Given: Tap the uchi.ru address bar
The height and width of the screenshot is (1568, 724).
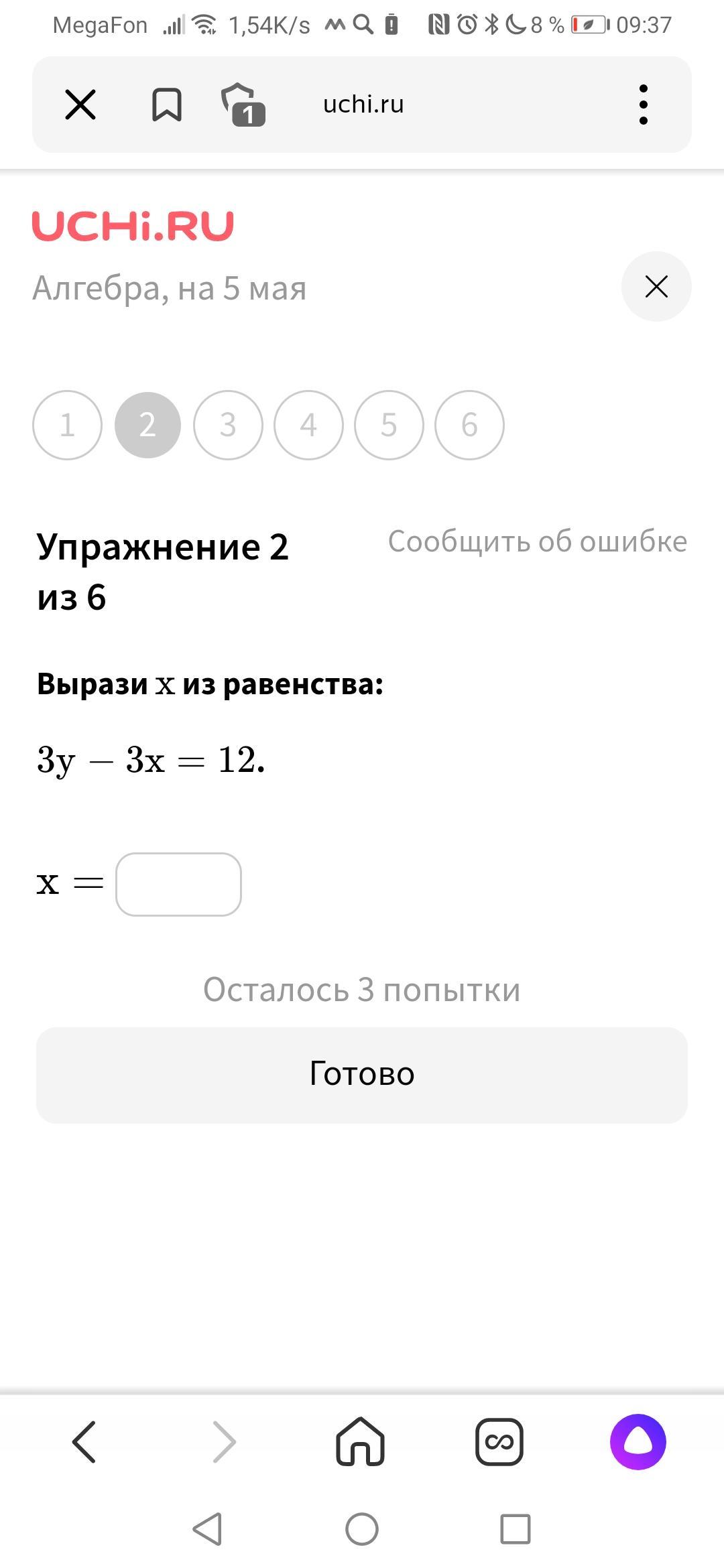Looking at the screenshot, I should 363,105.
